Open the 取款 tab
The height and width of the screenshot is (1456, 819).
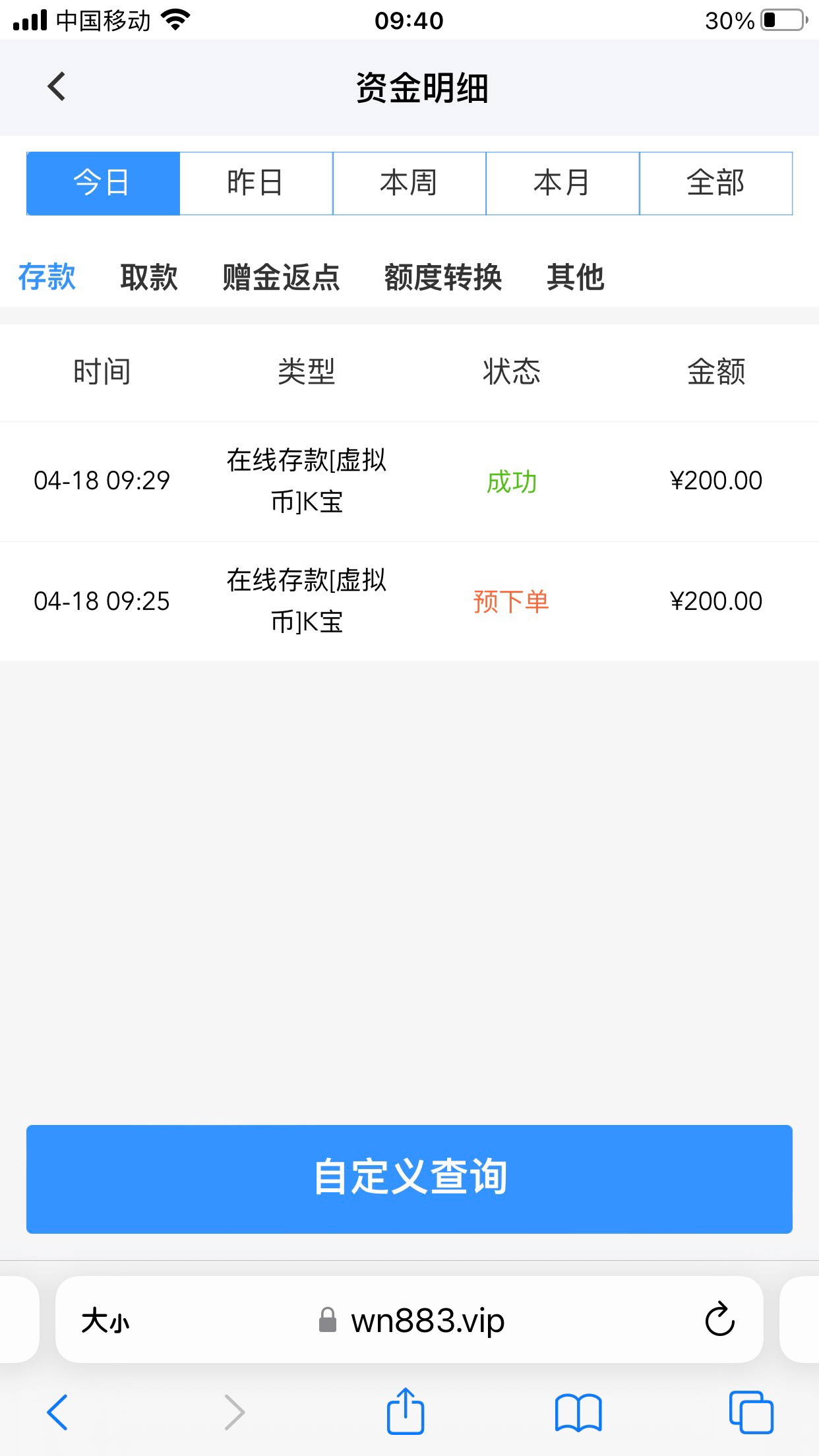tap(149, 277)
